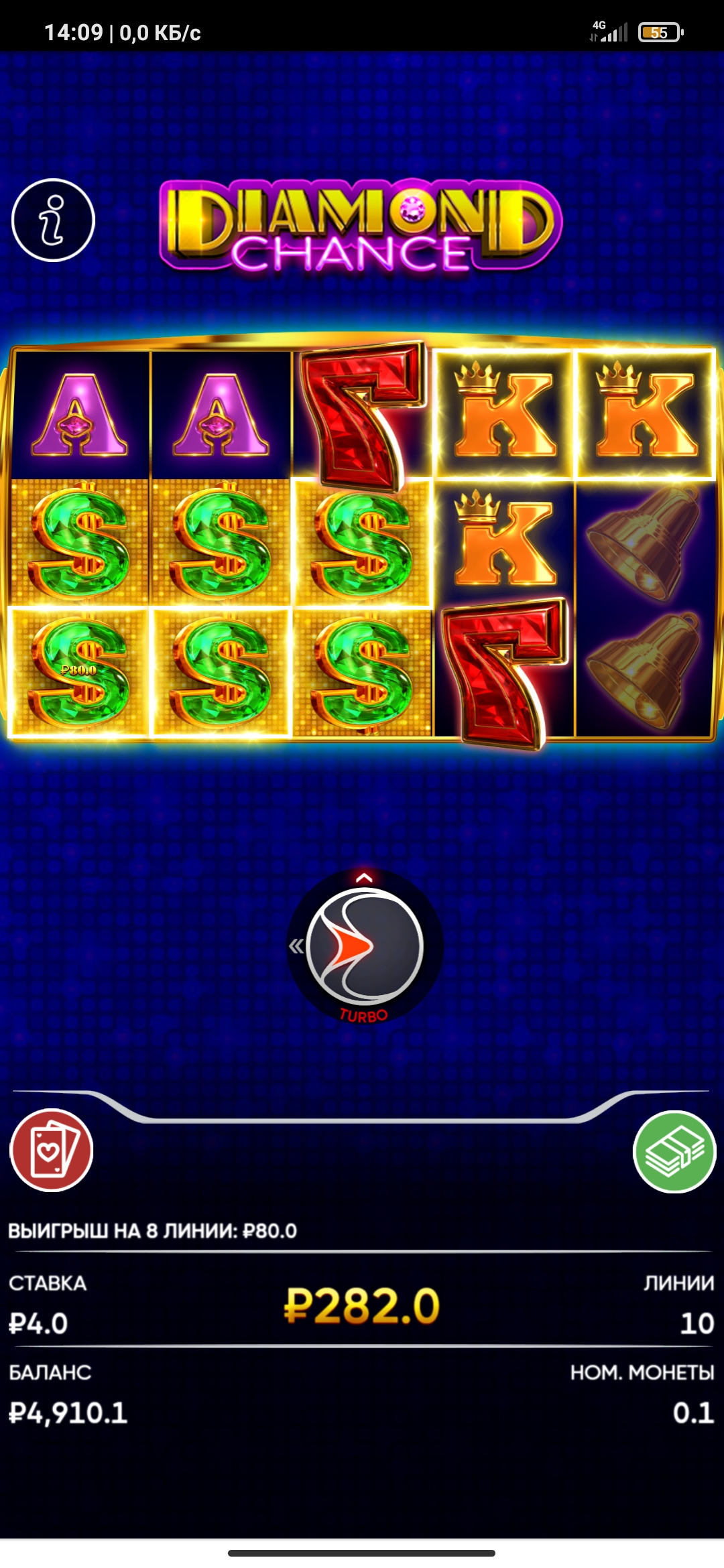Change the coin denomination 0.1
The width and height of the screenshot is (724, 1568).
click(694, 1413)
